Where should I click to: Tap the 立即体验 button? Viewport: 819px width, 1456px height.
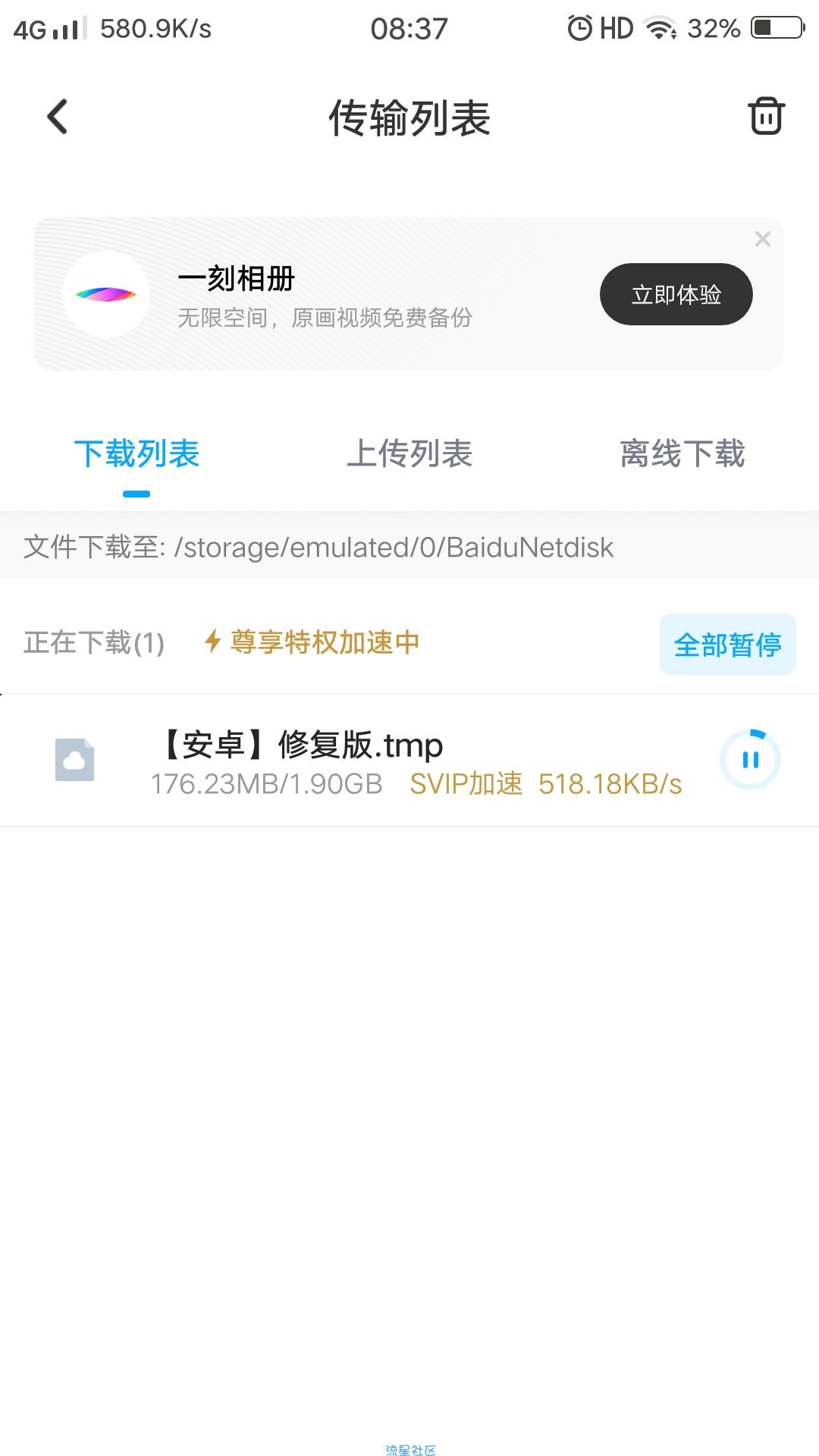coord(676,294)
